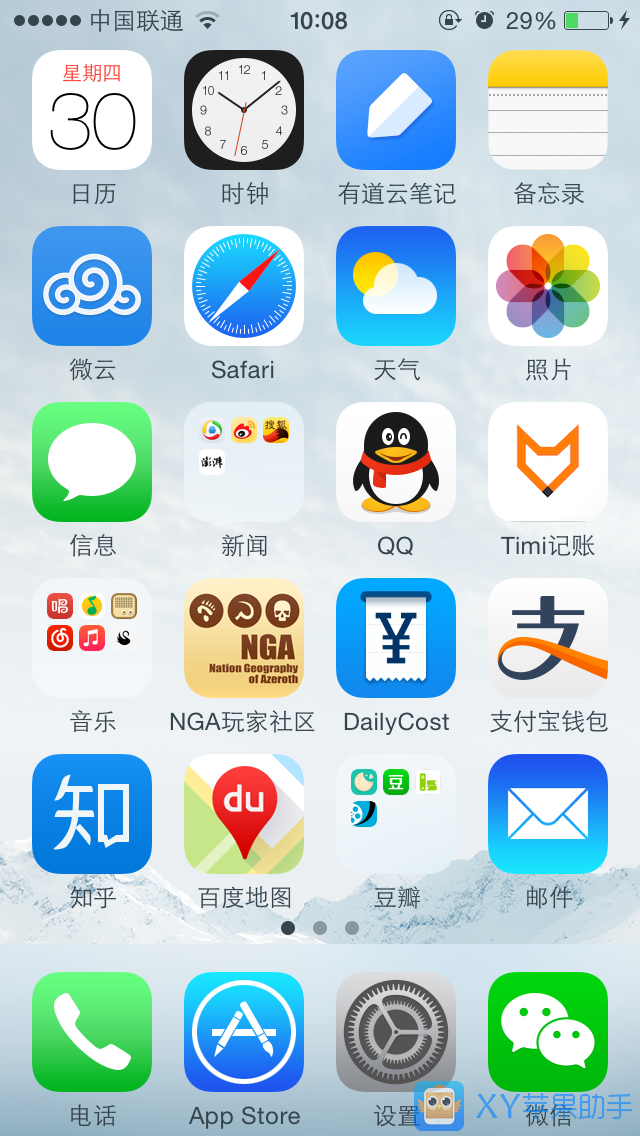The image size is (640, 1136).
Task: Open the 信息 messages app
Action: (92, 462)
